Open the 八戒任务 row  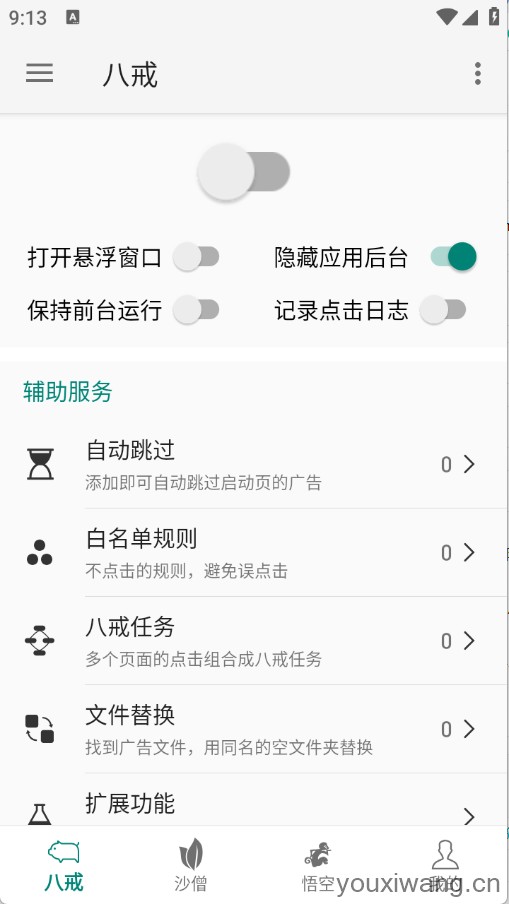254,641
